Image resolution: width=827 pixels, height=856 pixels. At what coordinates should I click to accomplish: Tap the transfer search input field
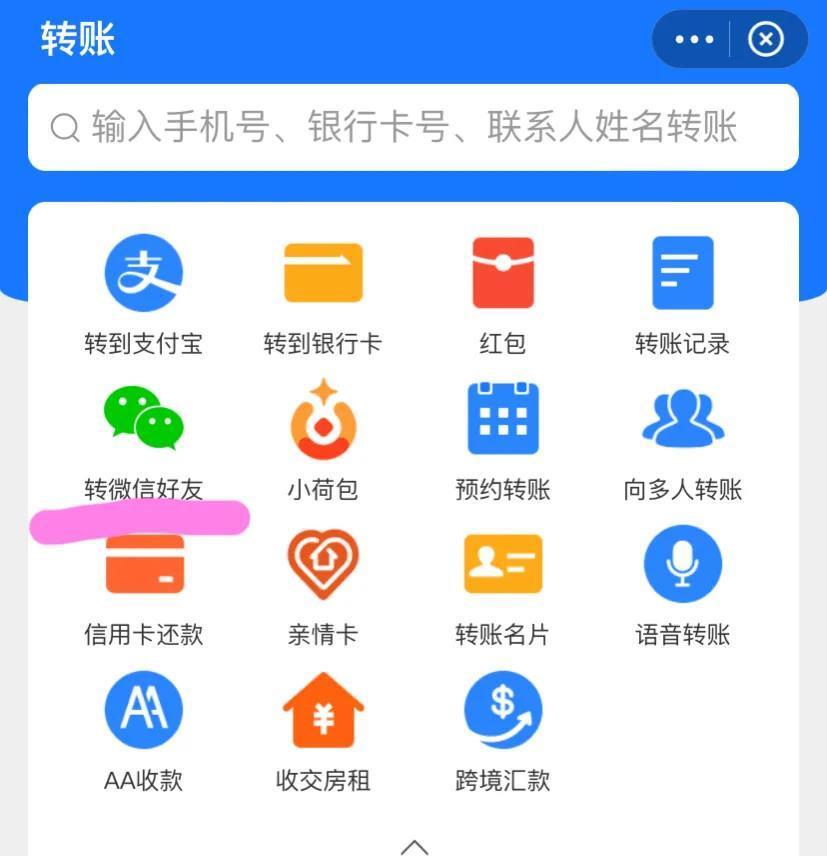pos(413,127)
